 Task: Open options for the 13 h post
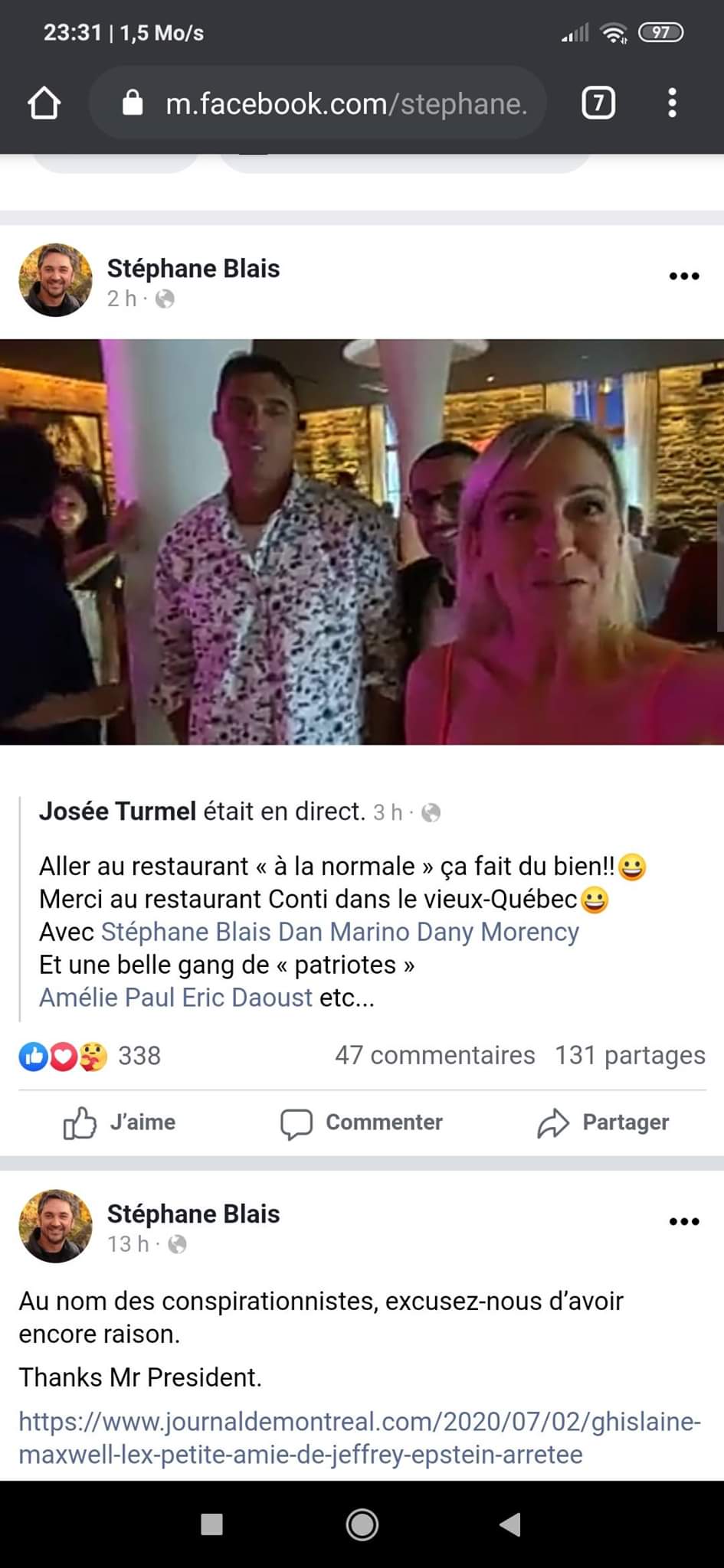[683, 1222]
